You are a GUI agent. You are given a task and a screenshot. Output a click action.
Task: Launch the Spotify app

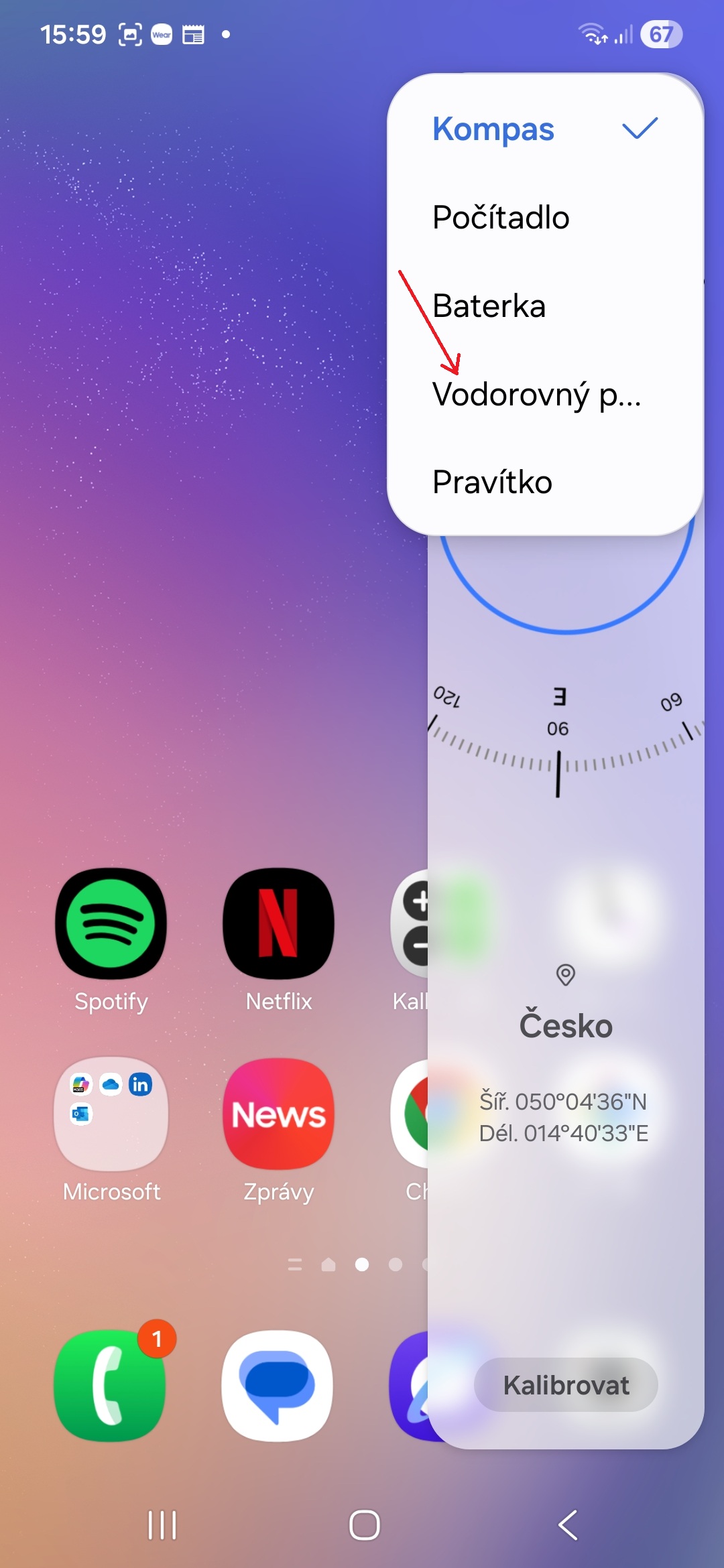tap(111, 923)
